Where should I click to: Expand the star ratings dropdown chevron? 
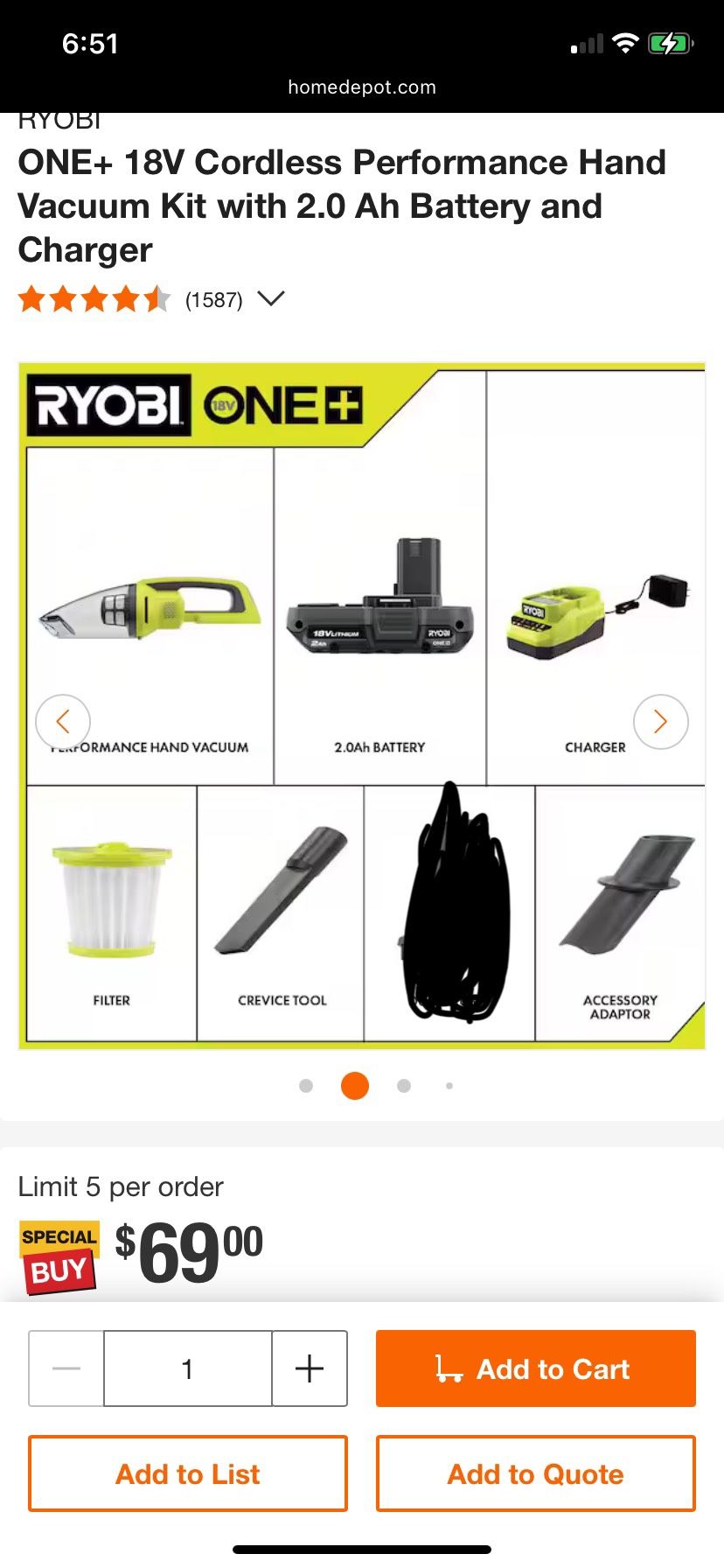coord(271,299)
